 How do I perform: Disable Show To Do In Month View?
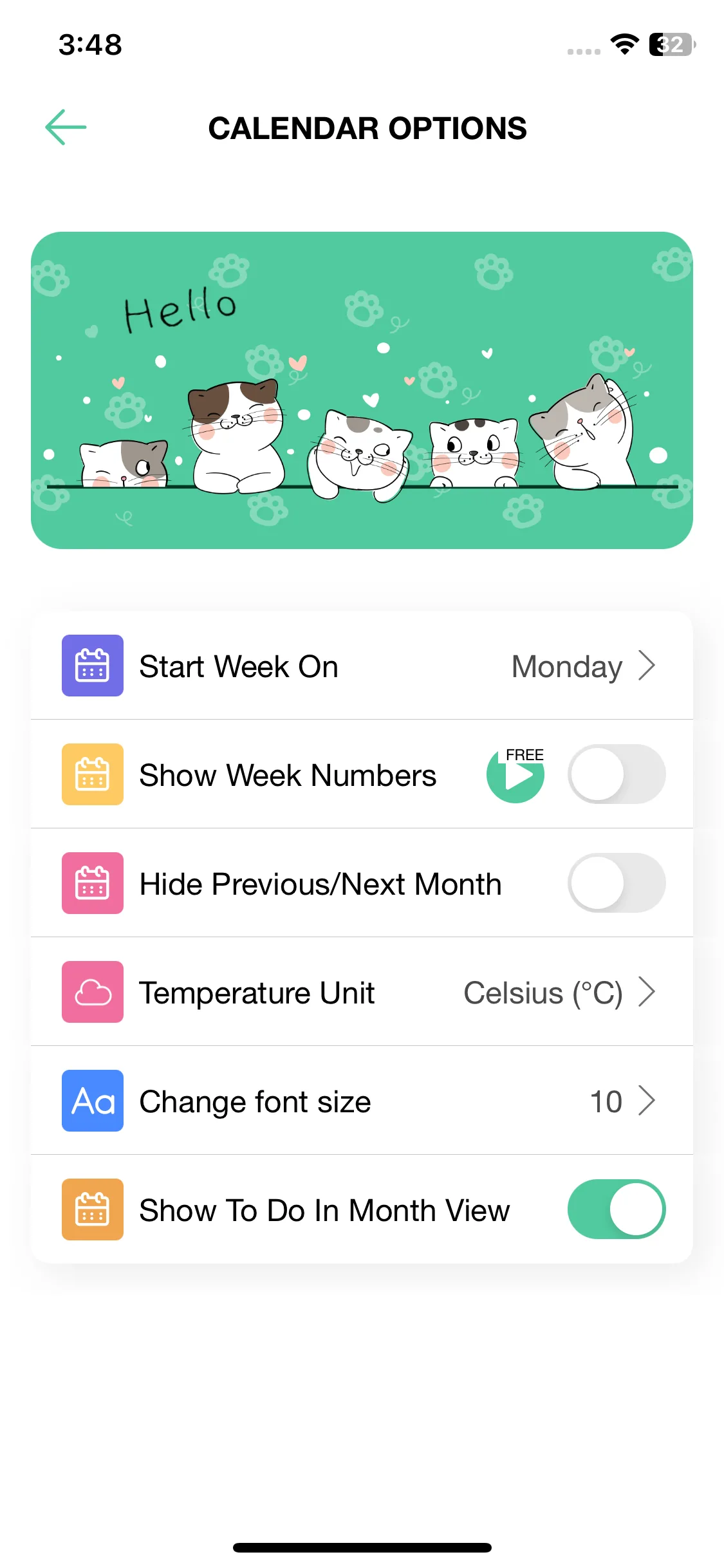pos(616,1209)
